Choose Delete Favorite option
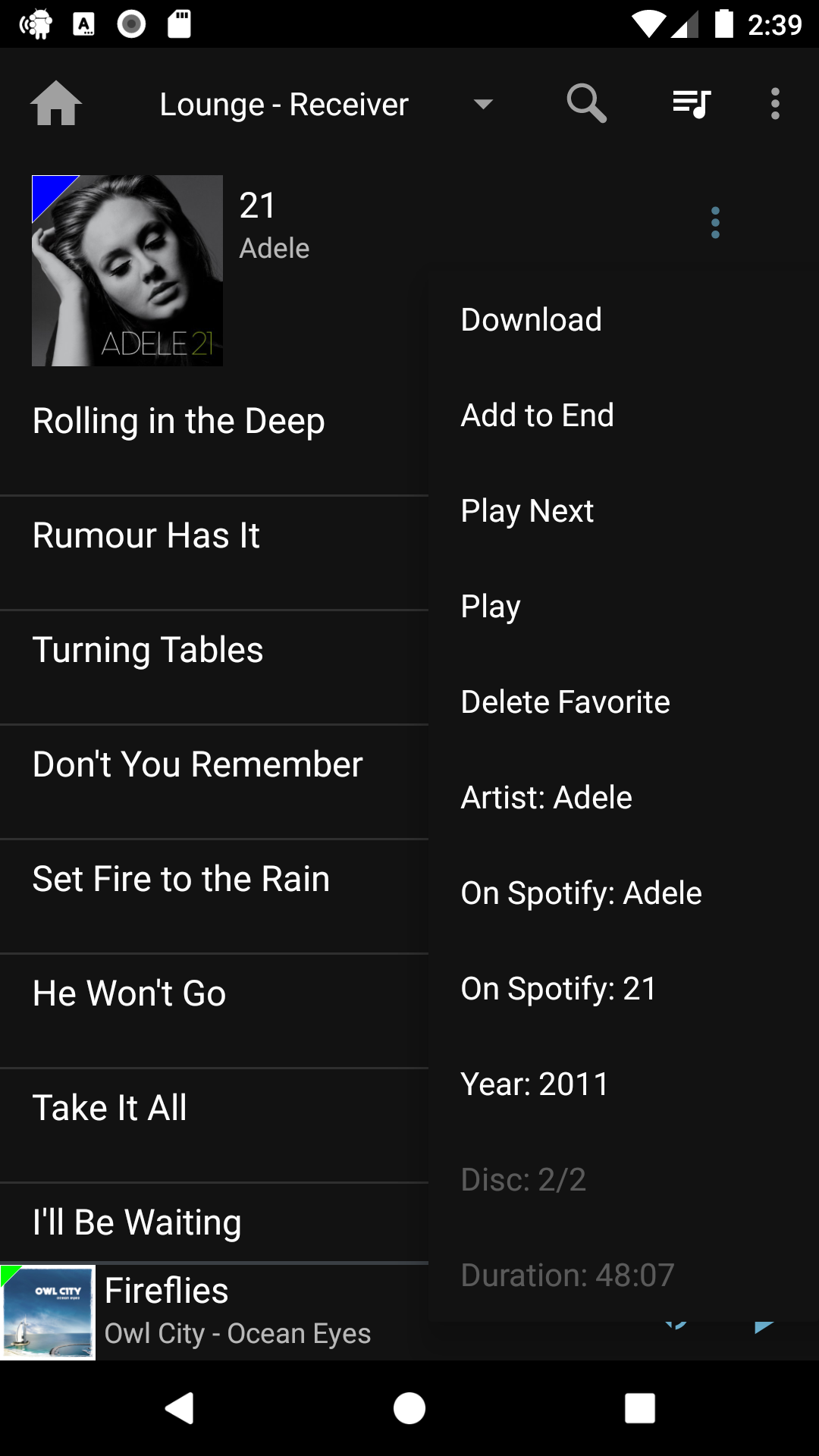The width and height of the screenshot is (819, 1456). pyautogui.click(x=565, y=702)
